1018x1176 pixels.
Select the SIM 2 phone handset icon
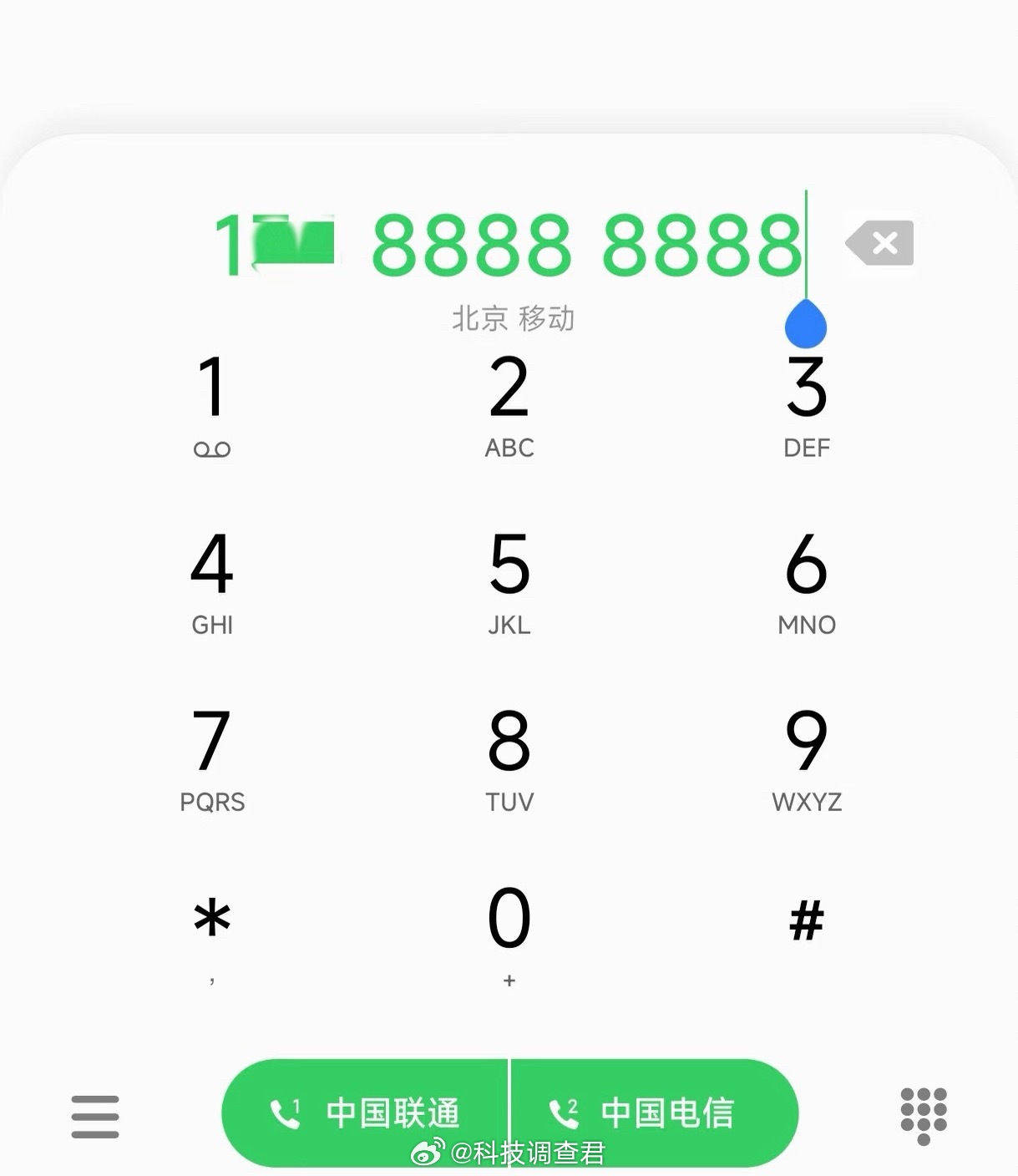point(562,1111)
